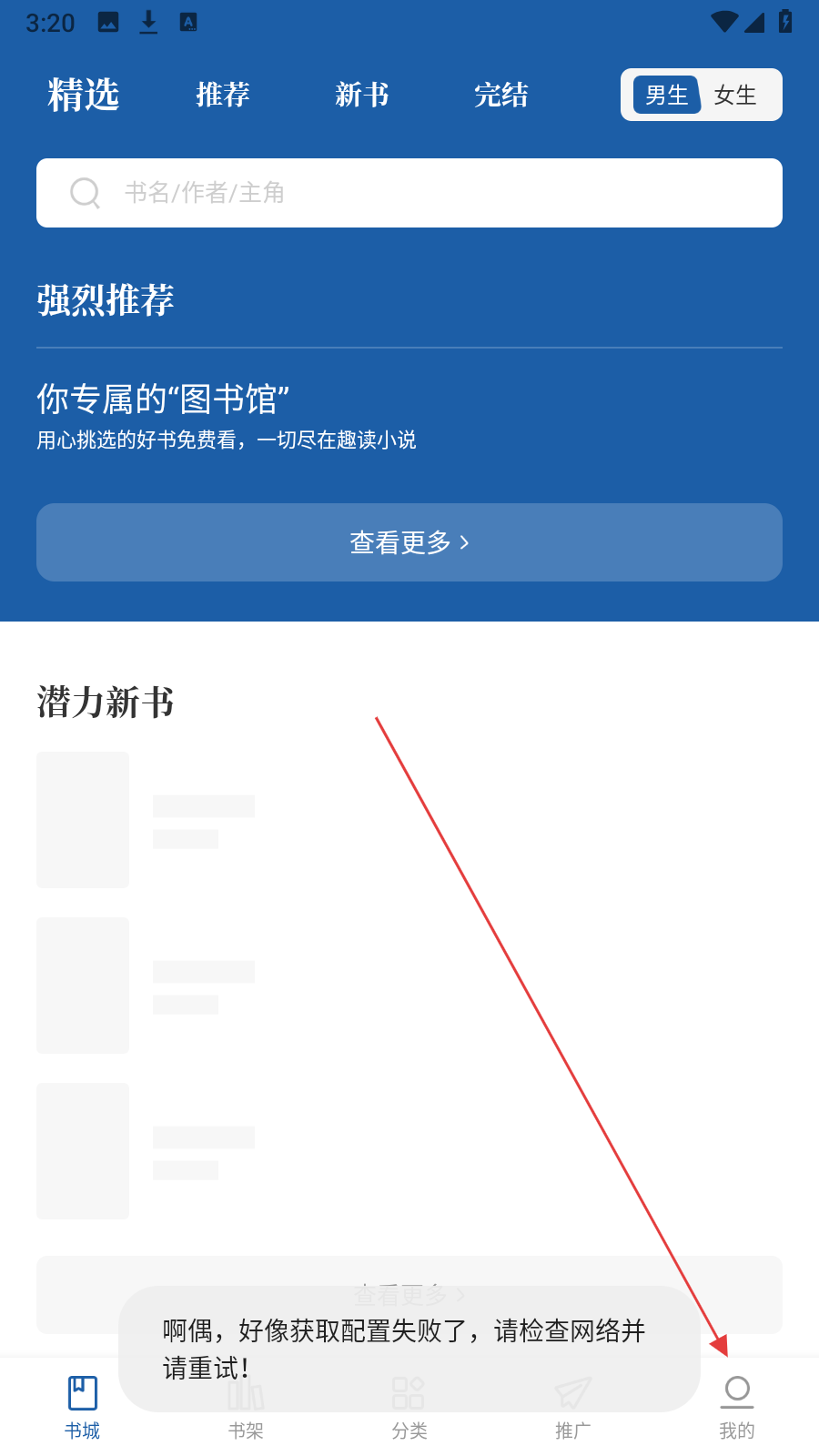This screenshot has height=1456, width=819.
Task: Select the 完结 top tab
Action: coord(500,95)
